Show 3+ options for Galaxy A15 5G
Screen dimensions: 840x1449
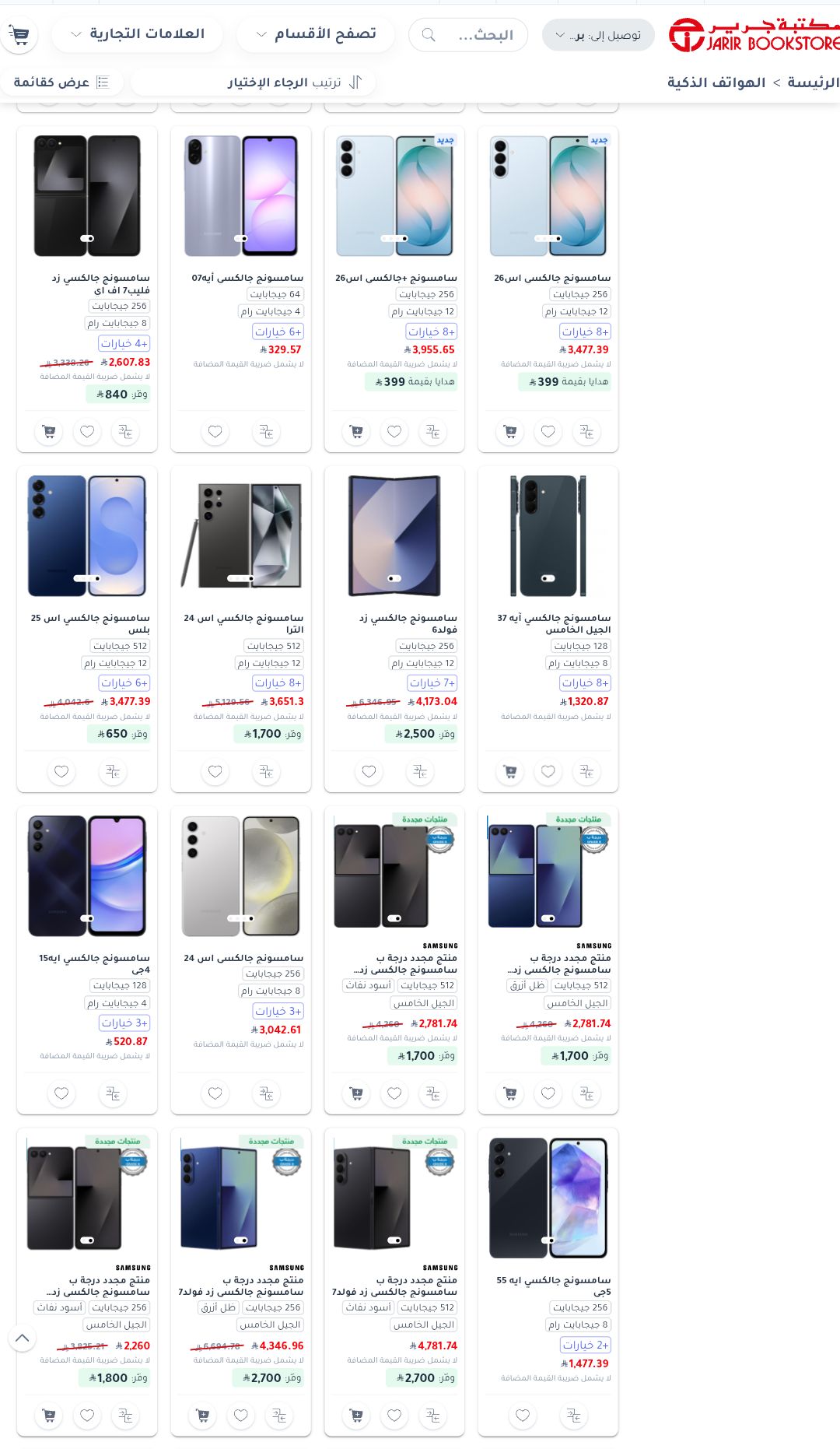pos(124,1023)
